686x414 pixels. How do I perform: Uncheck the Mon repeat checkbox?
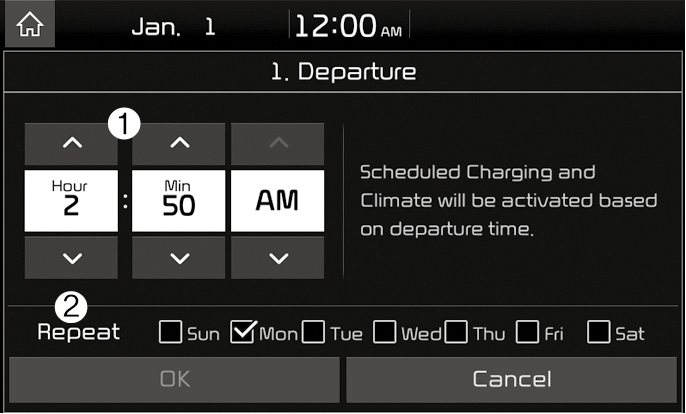point(242,333)
